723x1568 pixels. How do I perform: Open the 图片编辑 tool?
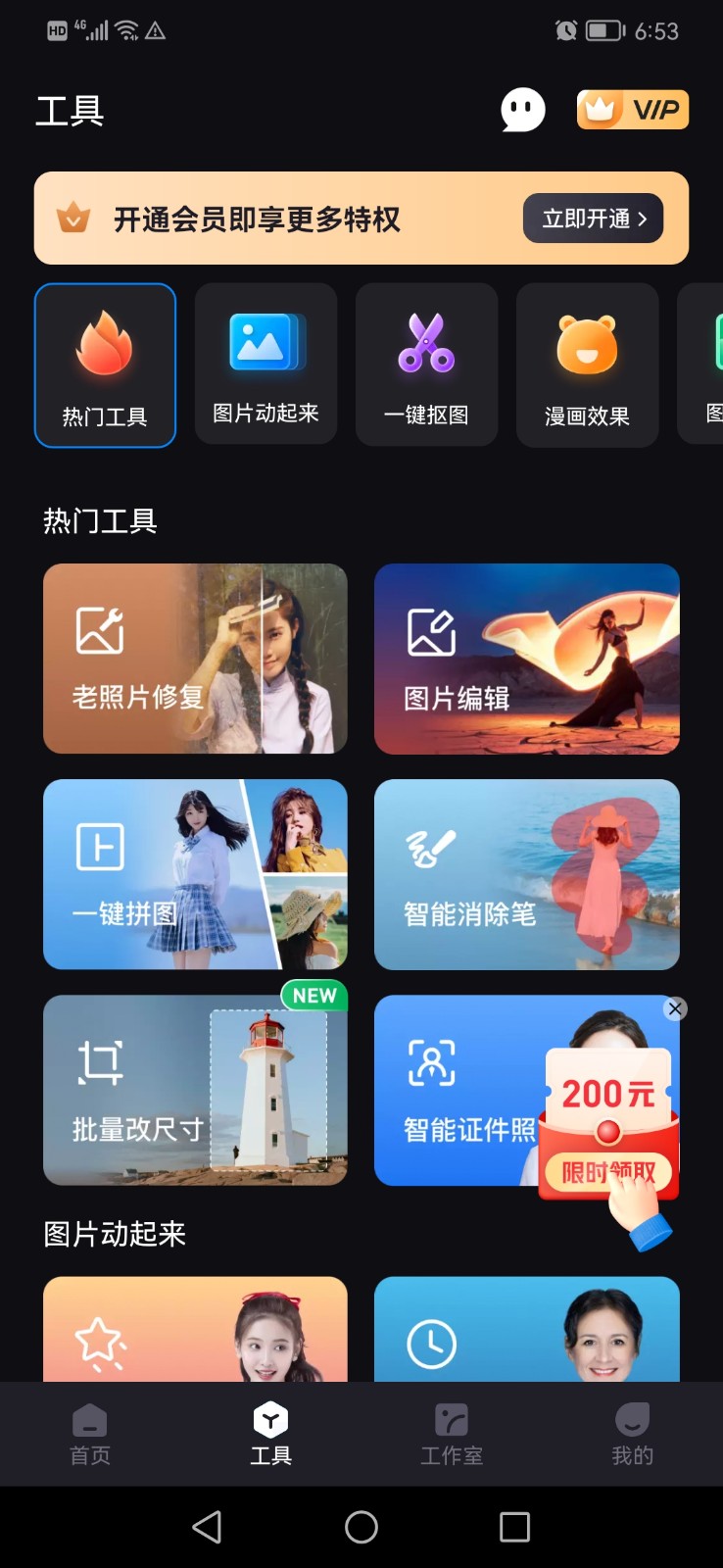[526, 659]
